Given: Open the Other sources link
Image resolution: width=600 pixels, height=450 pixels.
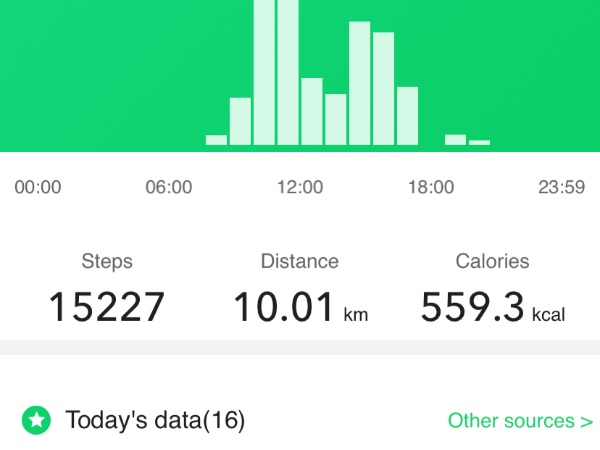Looking at the screenshot, I should 519,420.
